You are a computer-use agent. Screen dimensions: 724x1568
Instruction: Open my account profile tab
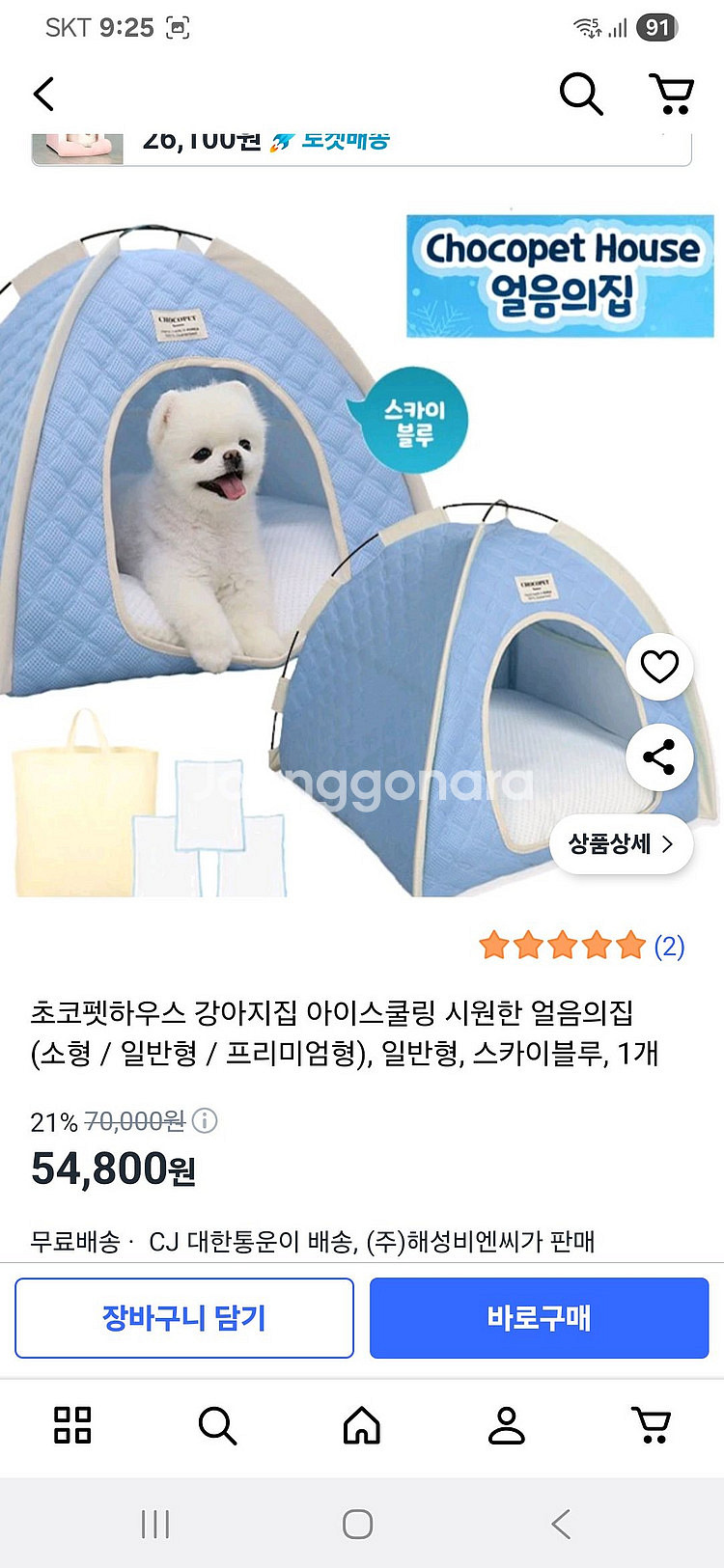pyautogui.click(x=507, y=1425)
